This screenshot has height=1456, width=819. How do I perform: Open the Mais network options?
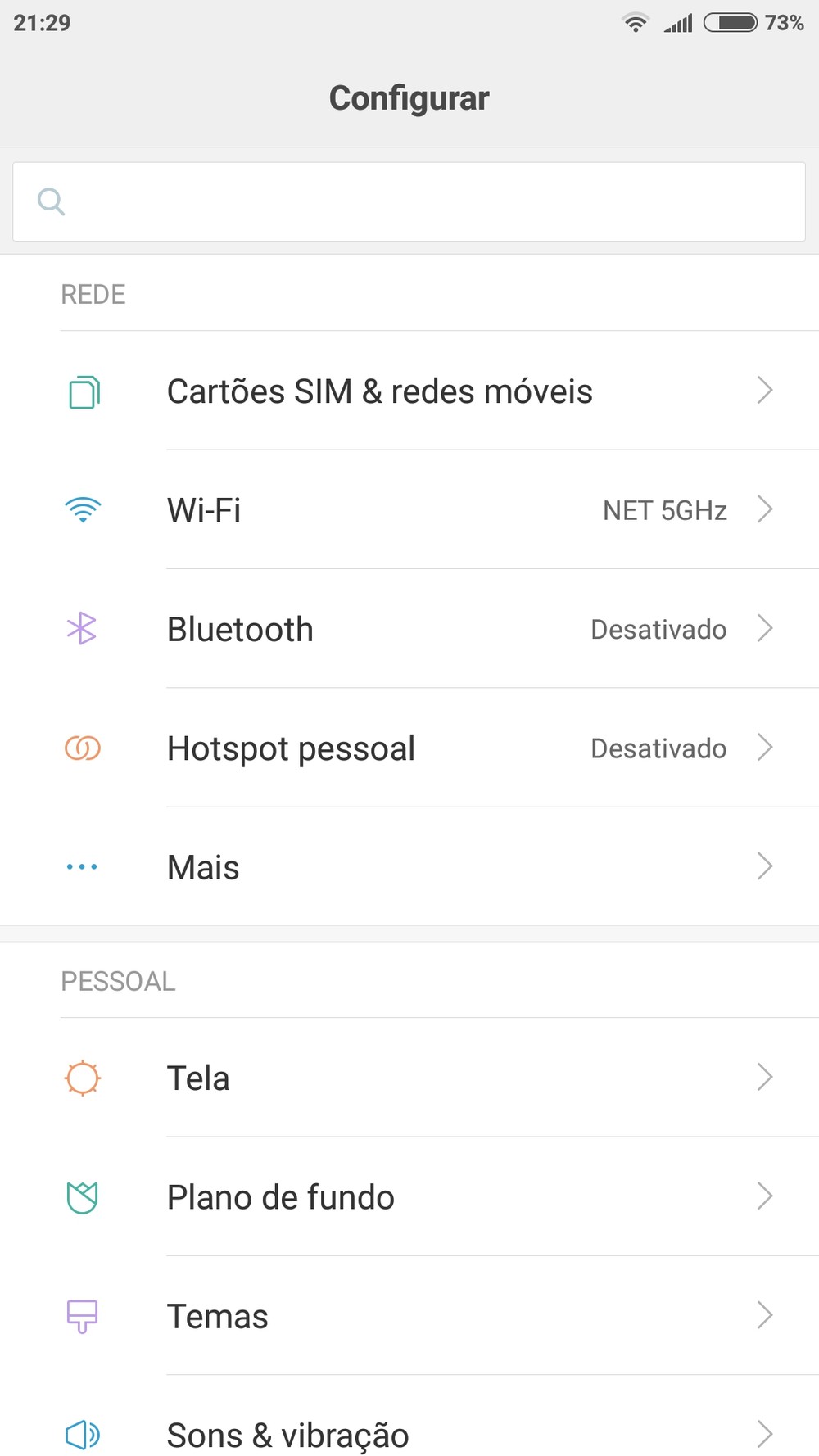pos(409,866)
